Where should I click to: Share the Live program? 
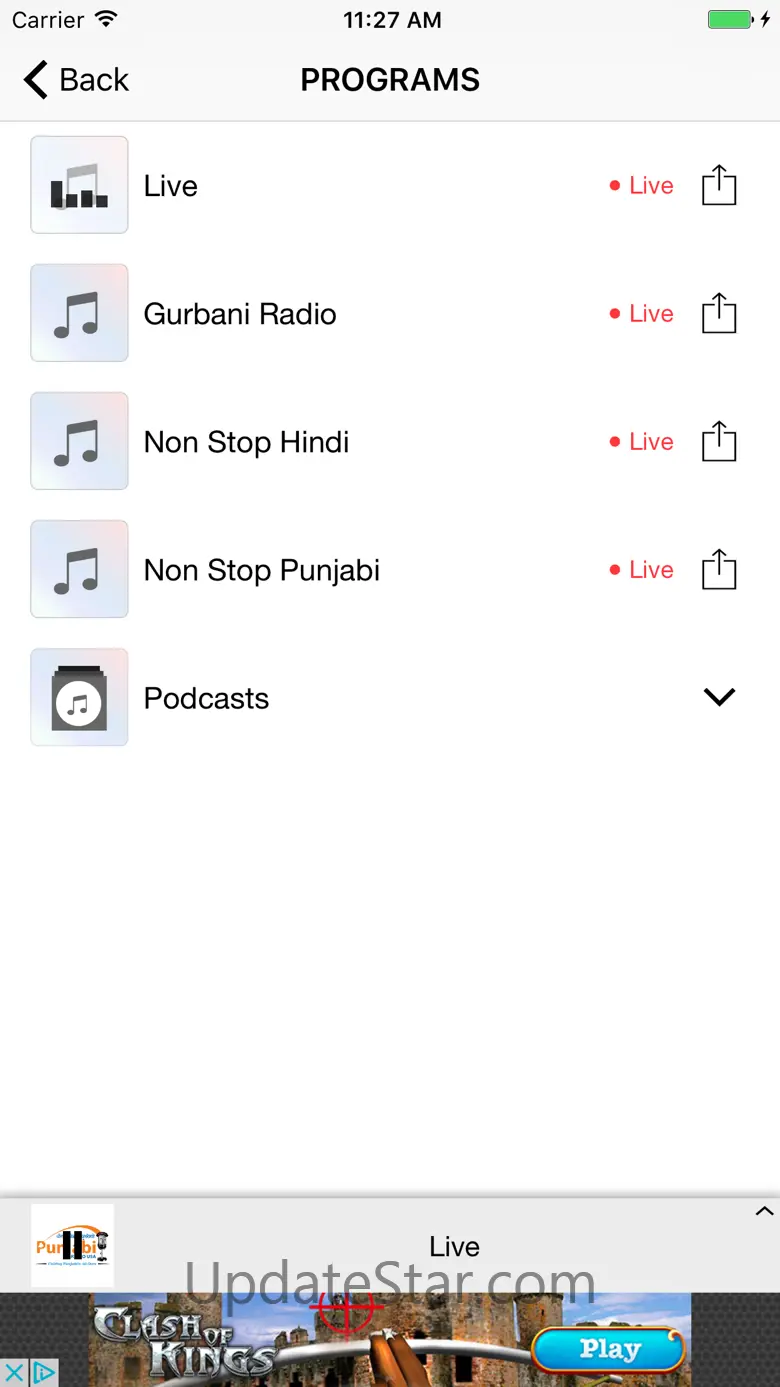718,186
